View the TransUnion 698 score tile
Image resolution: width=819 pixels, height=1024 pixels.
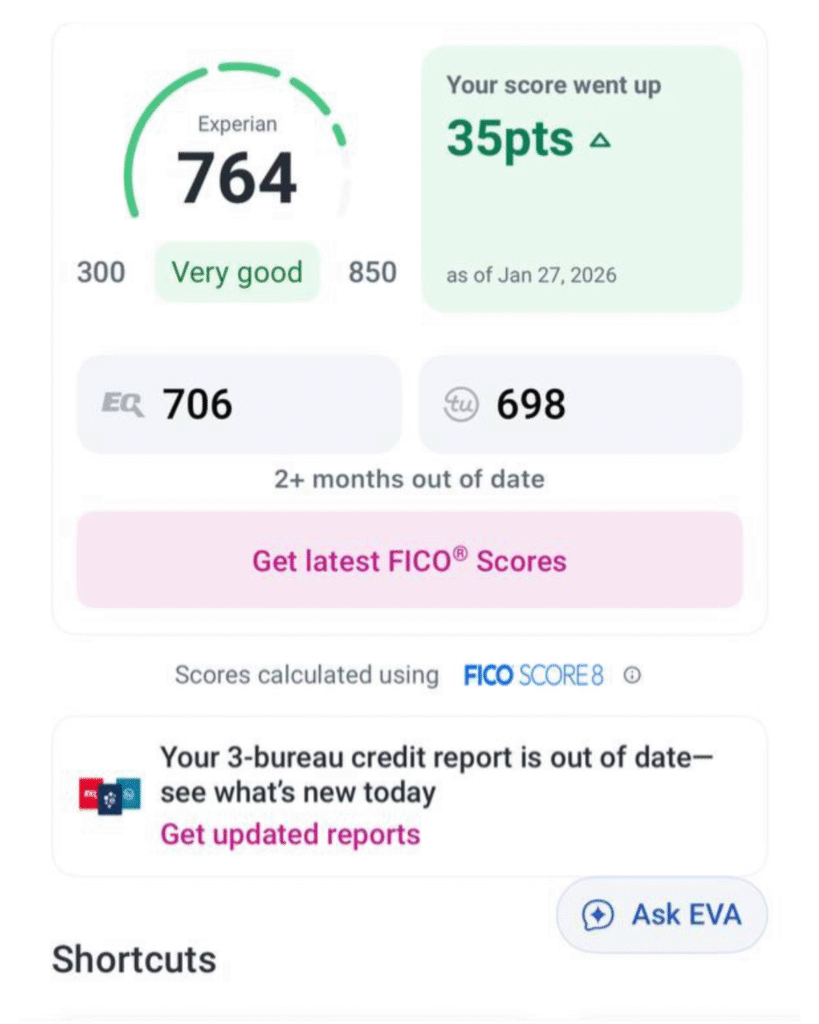580,404
